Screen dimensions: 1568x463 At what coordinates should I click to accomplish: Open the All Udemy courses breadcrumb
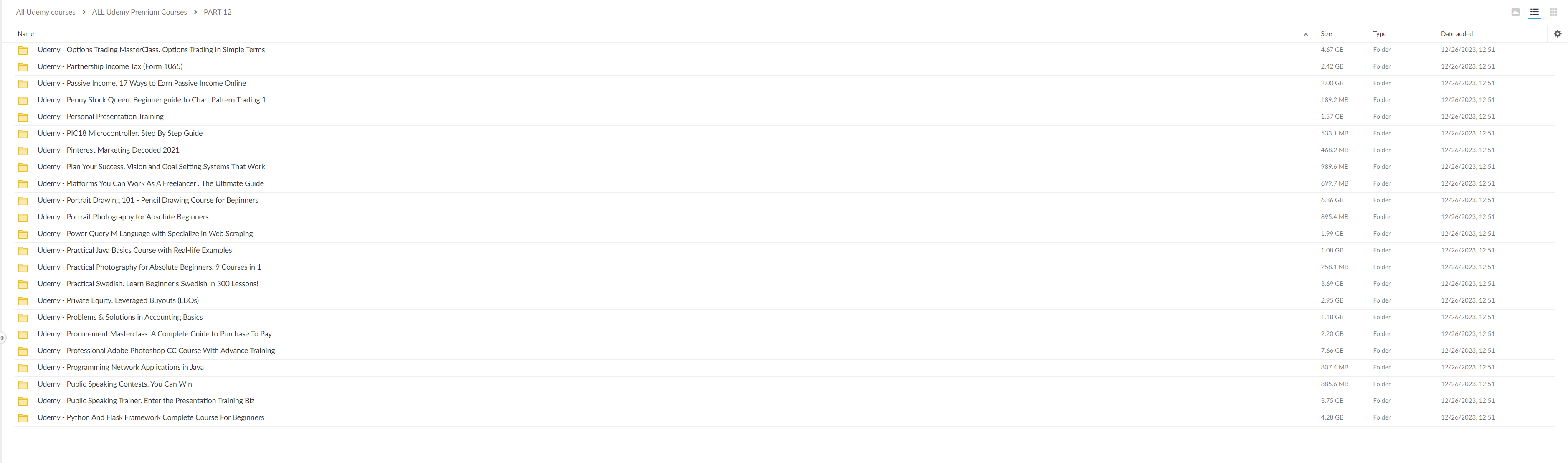(46, 12)
